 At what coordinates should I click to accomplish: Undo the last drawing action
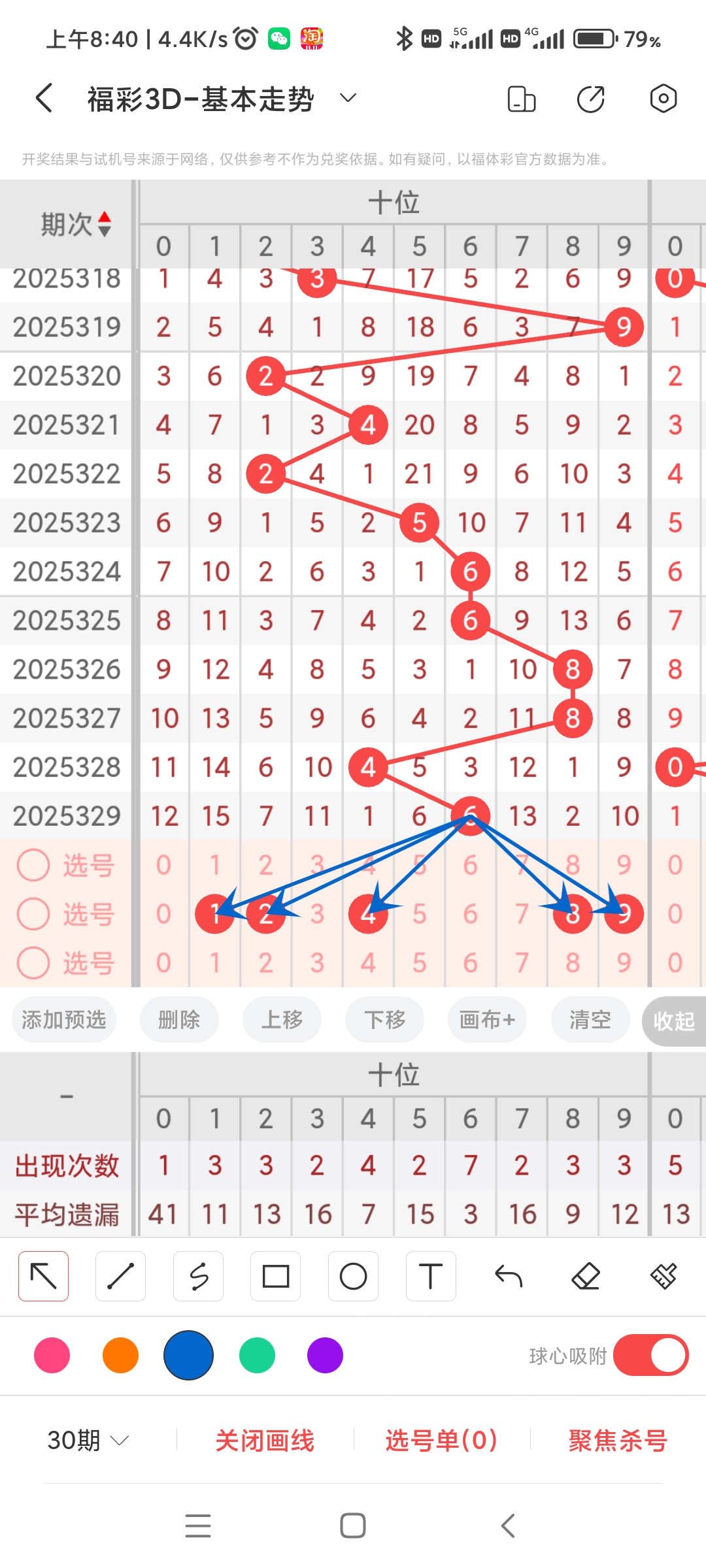point(509,1275)
